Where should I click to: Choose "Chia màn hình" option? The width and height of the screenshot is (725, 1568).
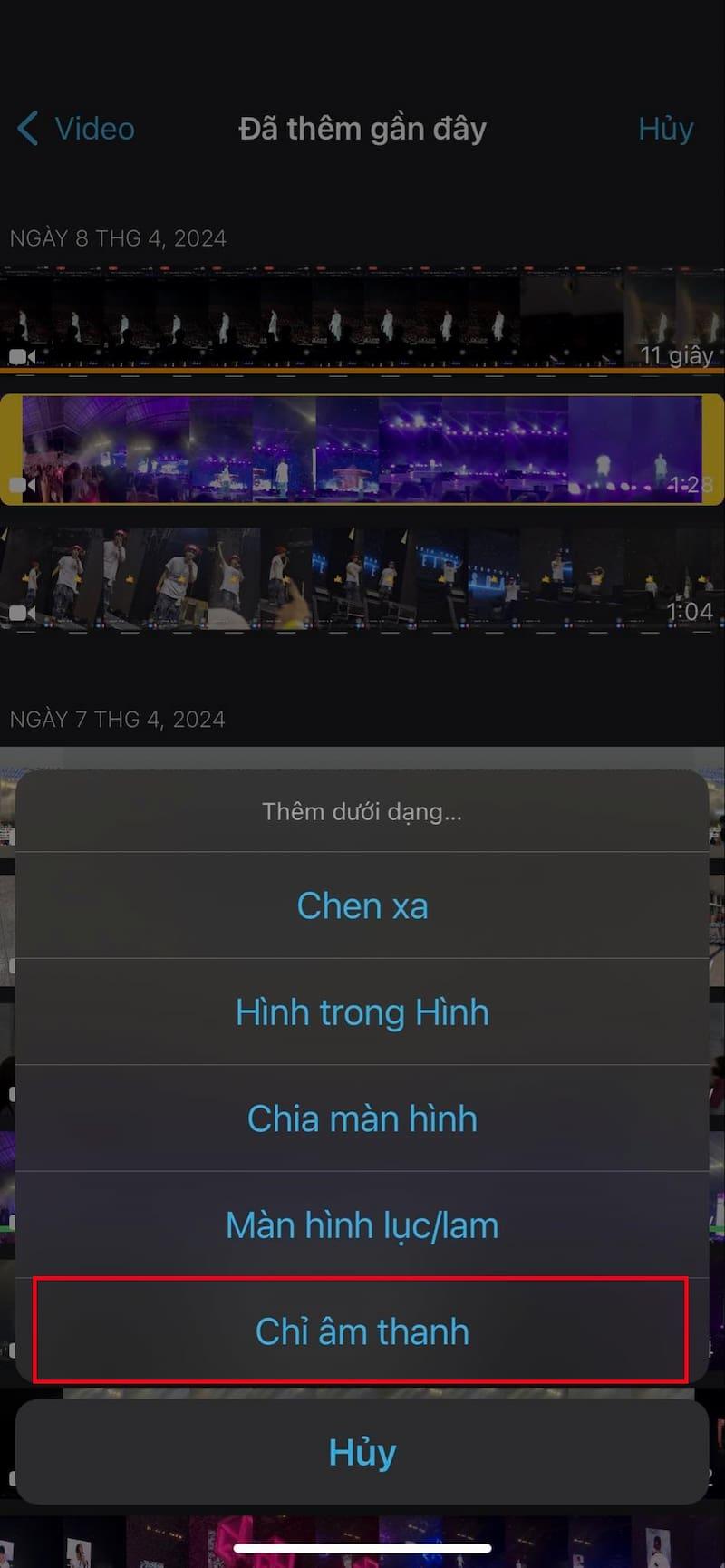tap(362, 1118)
